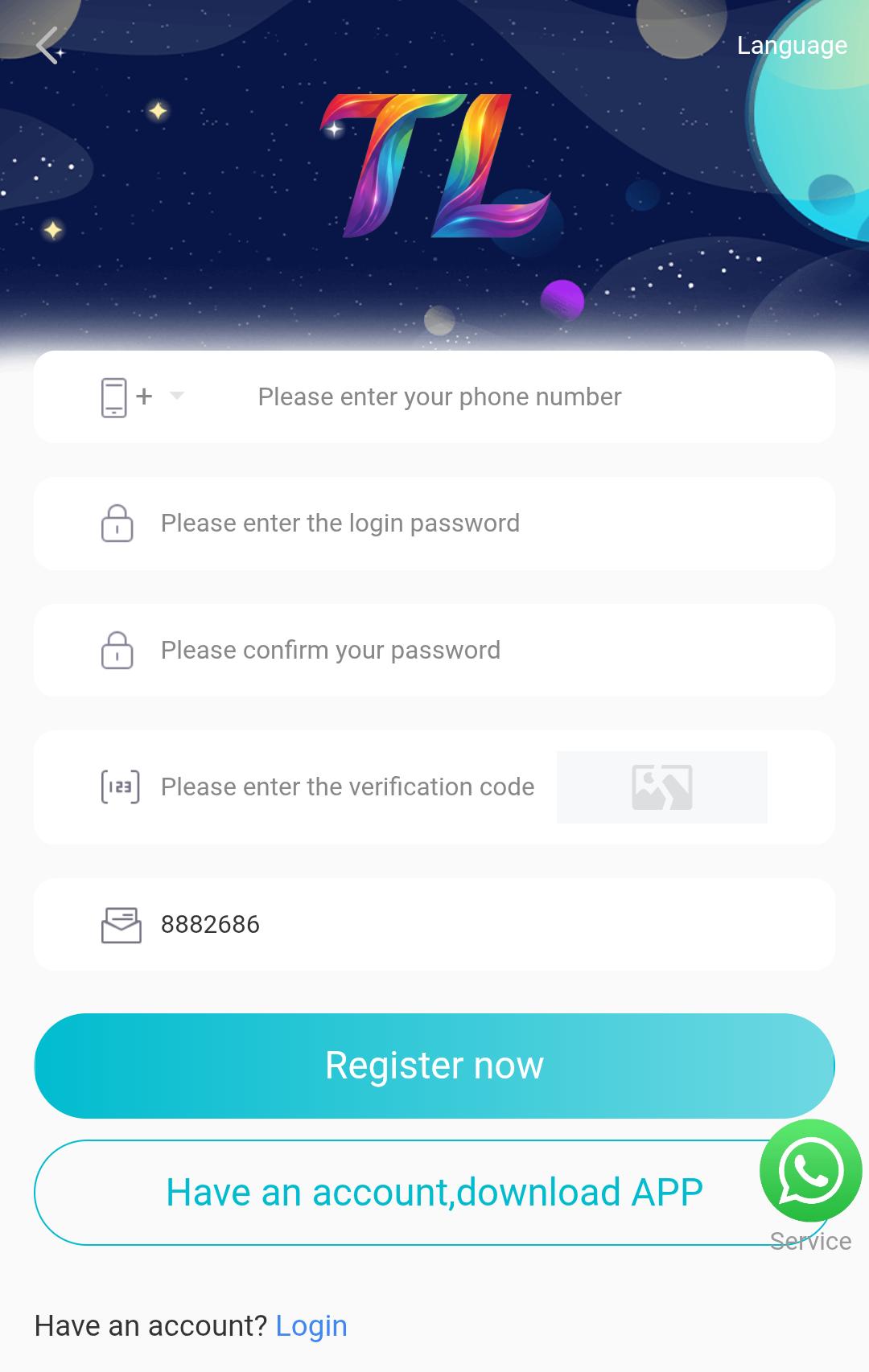Open the Language selector

coord(792,46)
